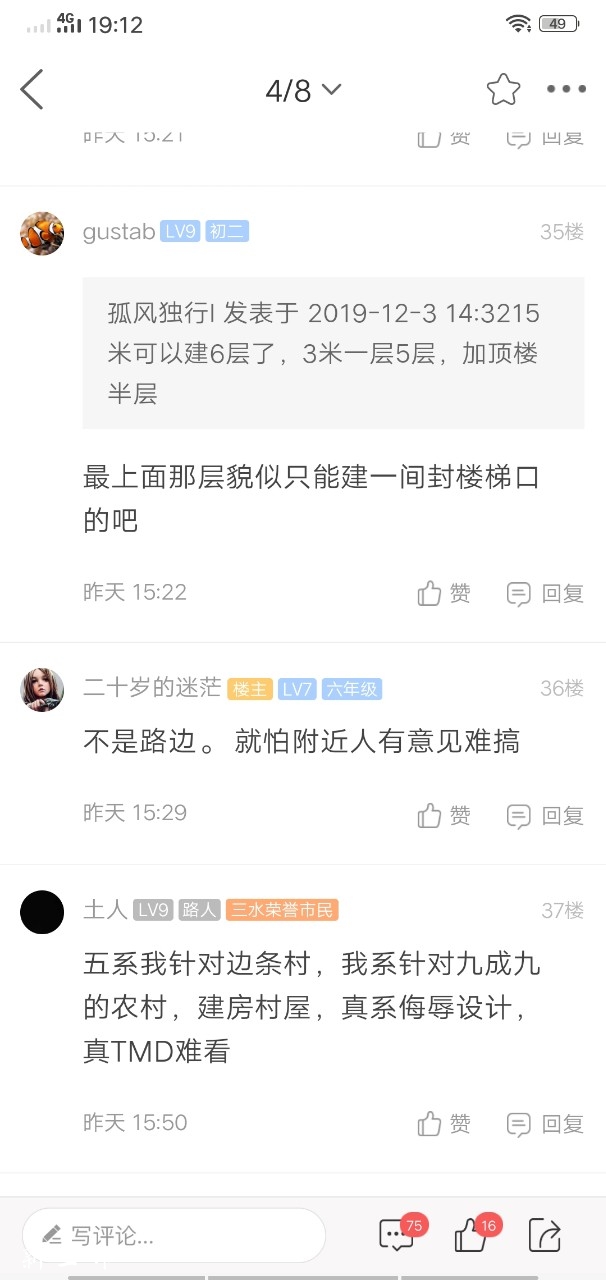
Task: Open 土人's profile avatar
Action: (x=42, y=911)
